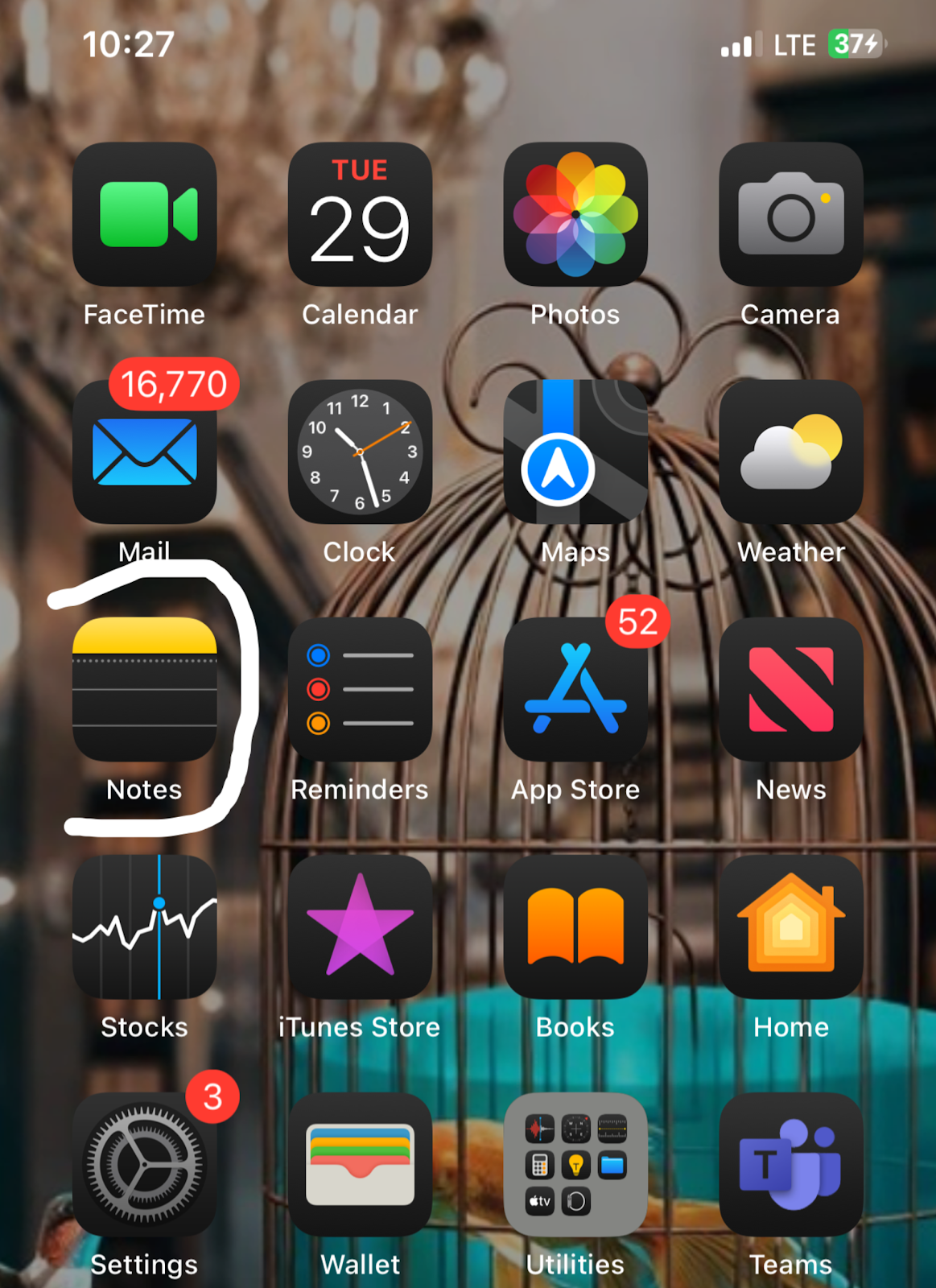This screenshot has width=936, height=1288.
Task: Open the News app
Action: coord(790,689)
